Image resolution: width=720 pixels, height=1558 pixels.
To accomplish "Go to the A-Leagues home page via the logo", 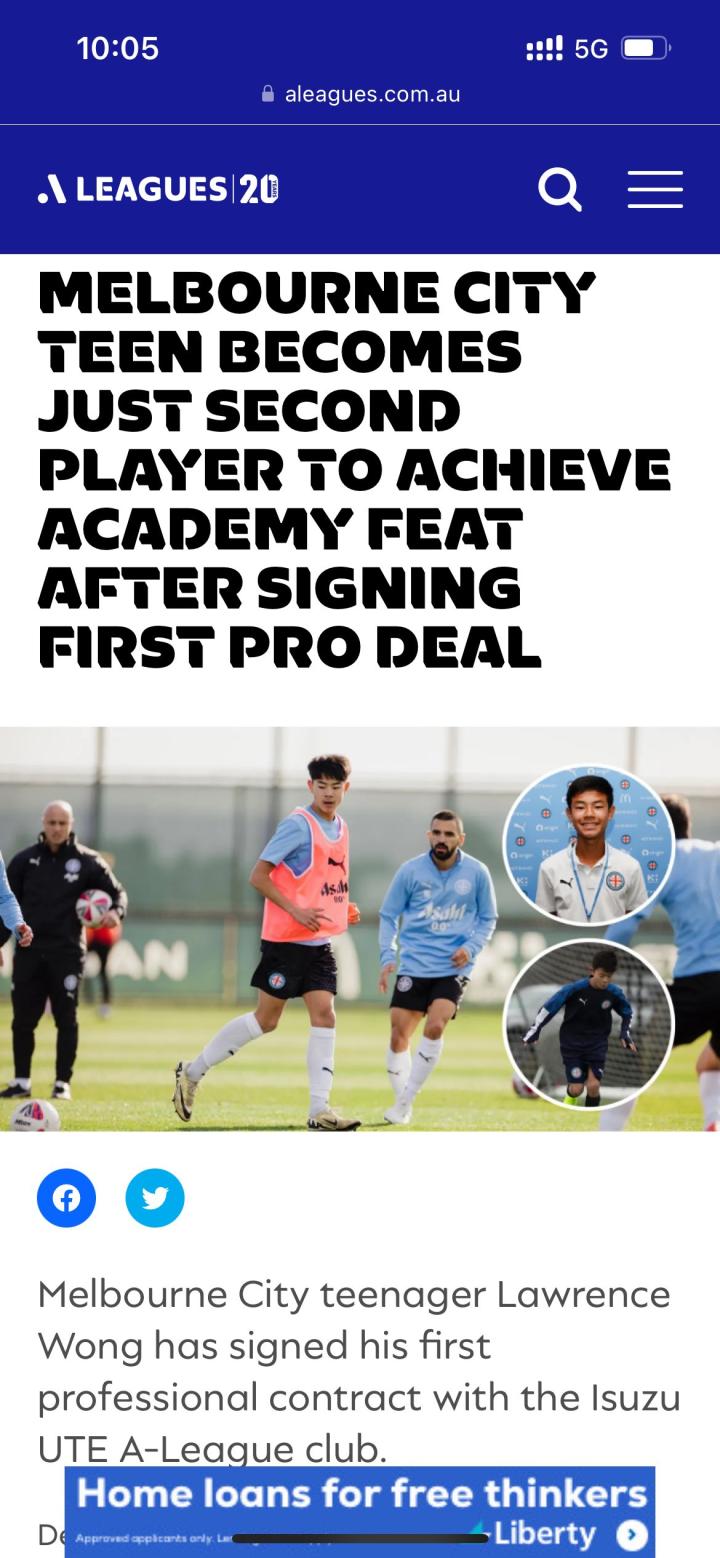I will [x=158, y=189].
